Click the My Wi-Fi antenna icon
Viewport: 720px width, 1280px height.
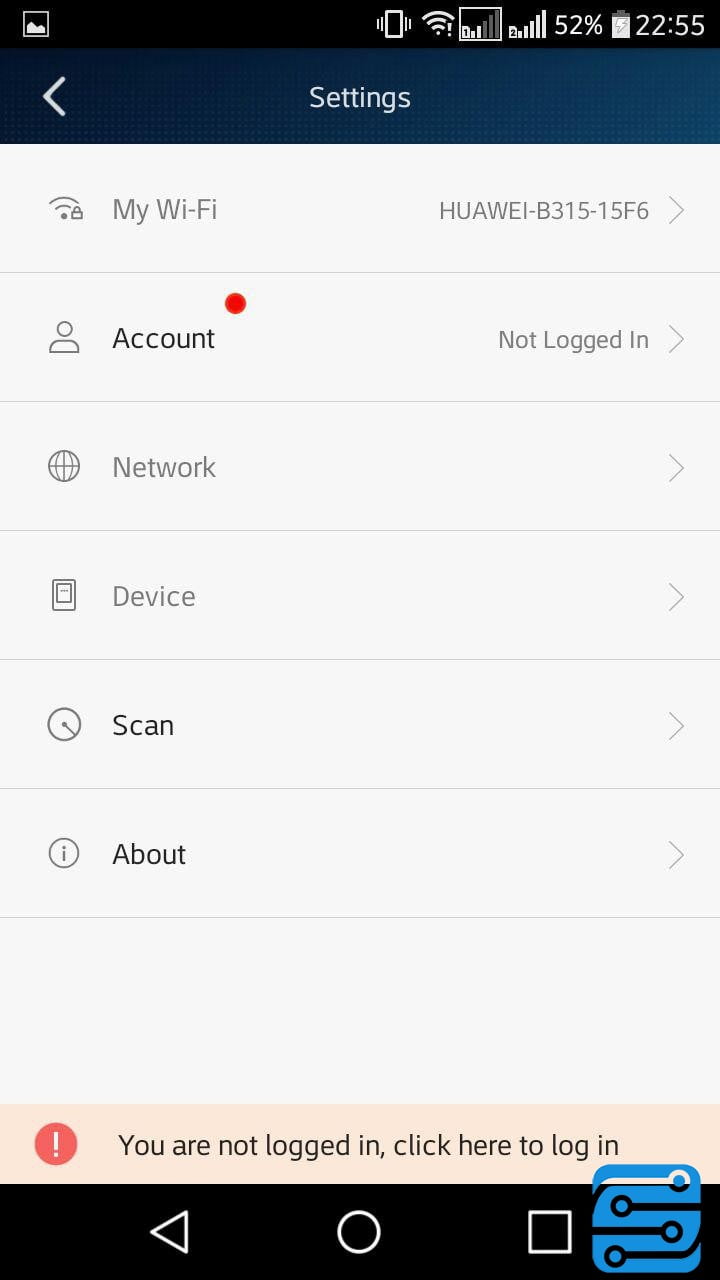(x=64, y=208)
